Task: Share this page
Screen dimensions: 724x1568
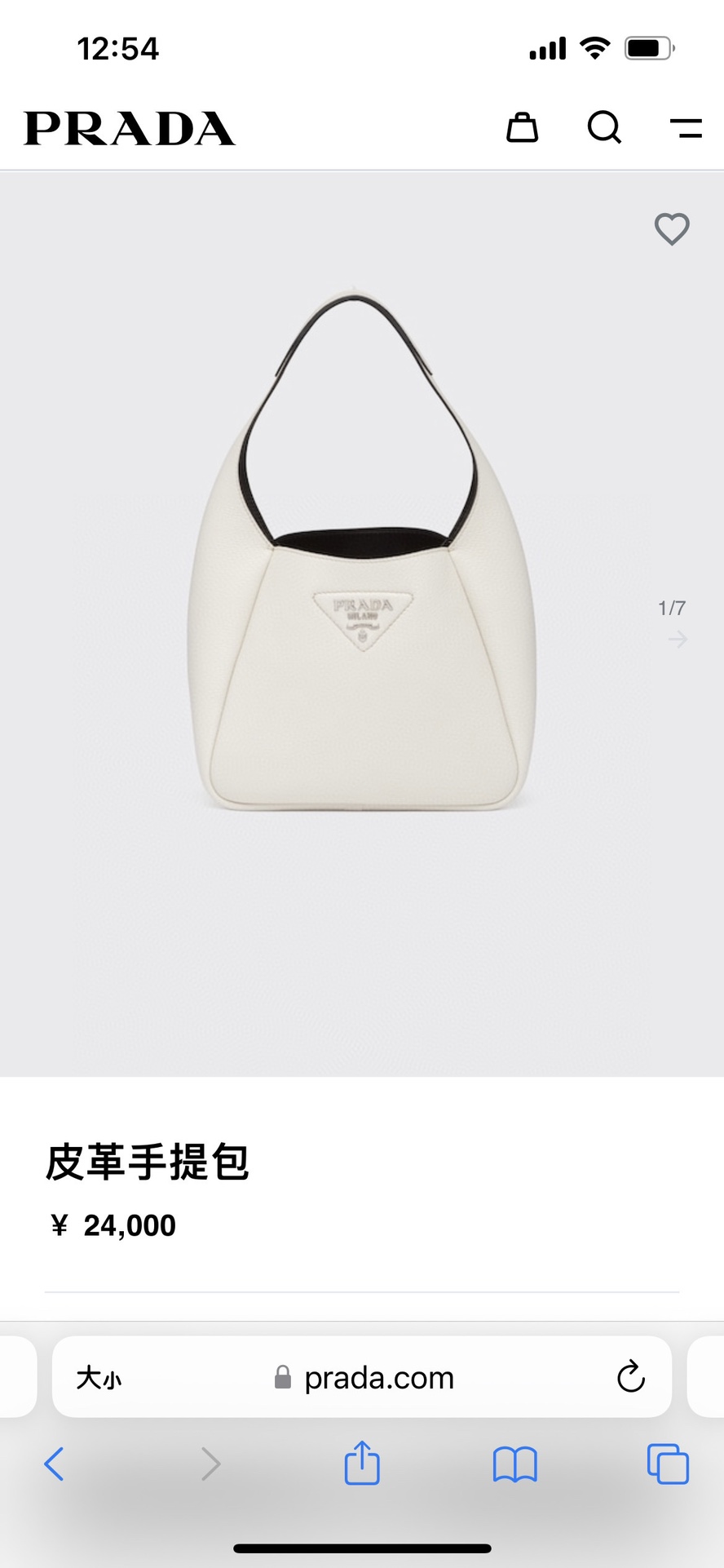Action: (x=362, y=1463)
